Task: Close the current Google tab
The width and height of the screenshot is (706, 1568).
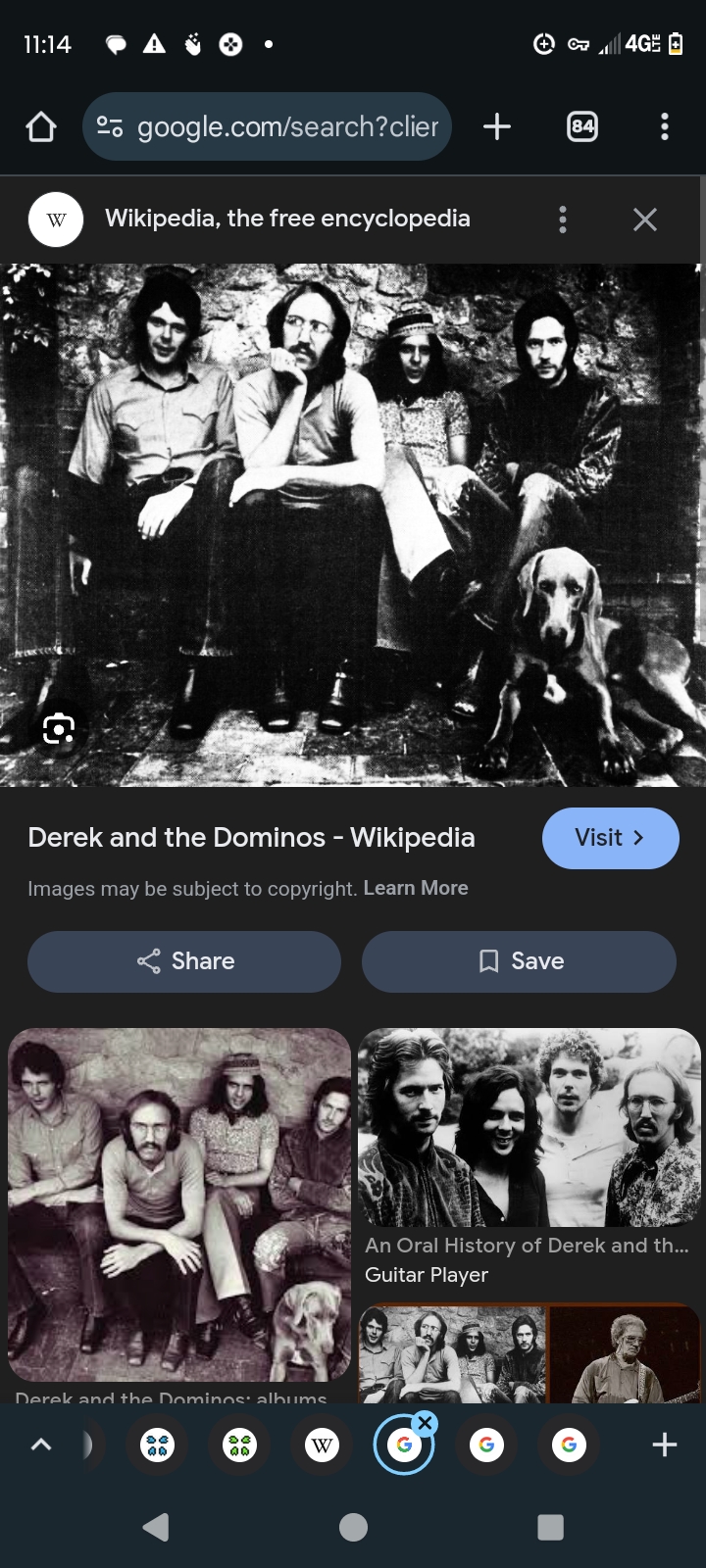Action: 425,1423
